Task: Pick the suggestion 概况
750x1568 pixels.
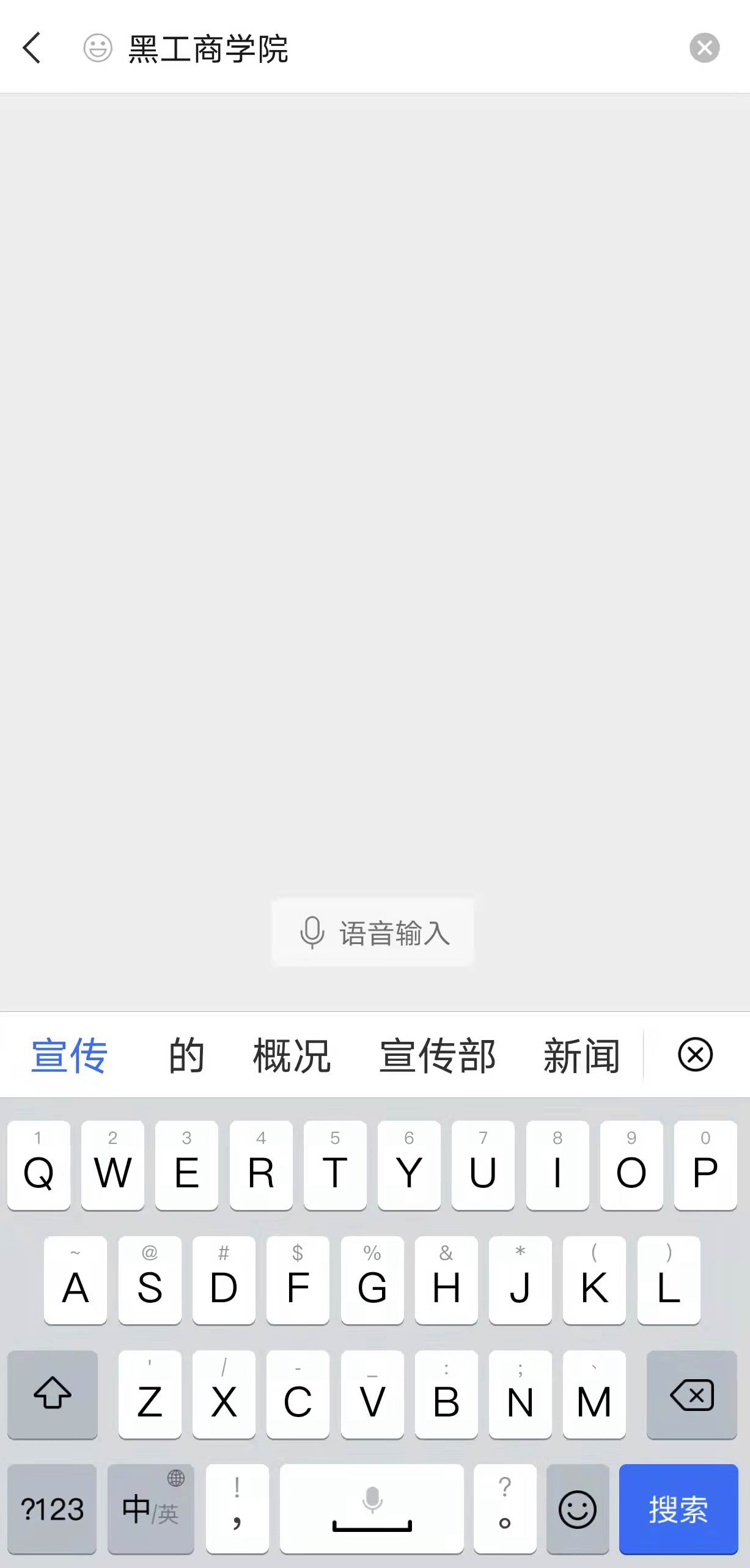Action: (292, 1055)
